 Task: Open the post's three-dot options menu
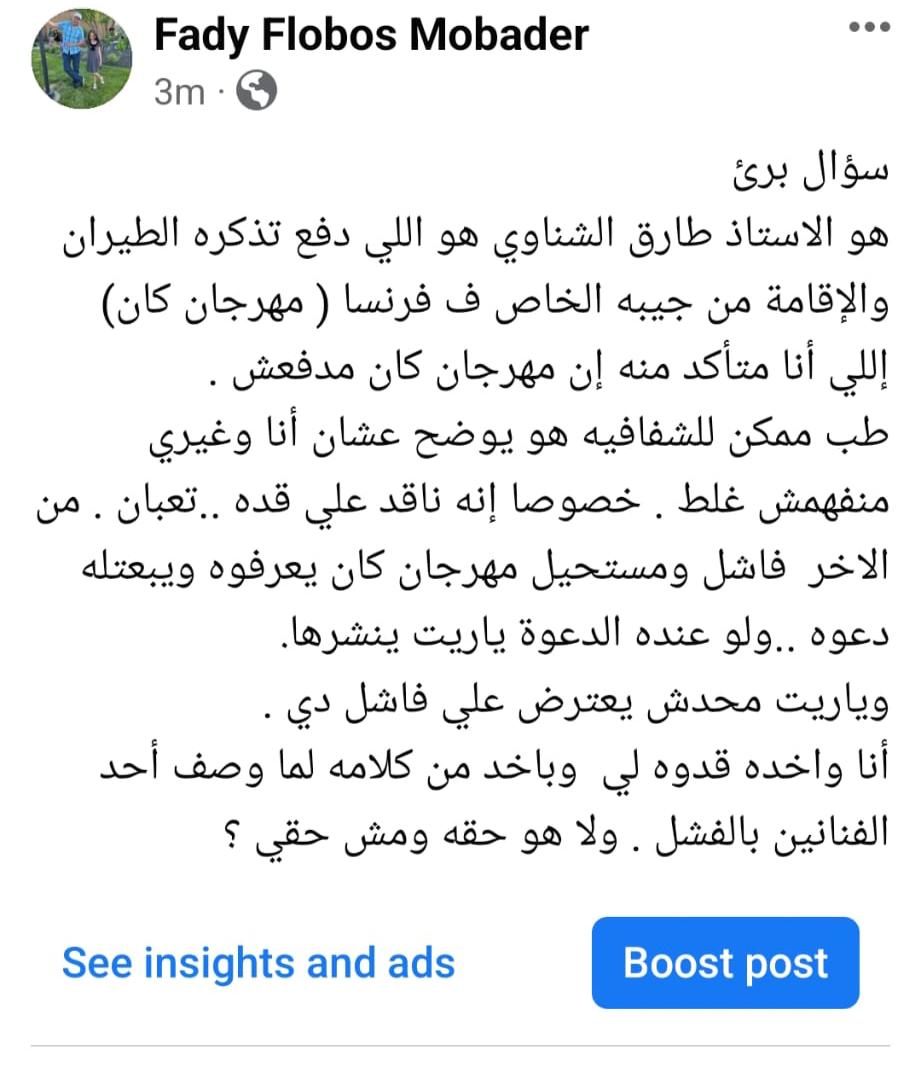point(868,27)
